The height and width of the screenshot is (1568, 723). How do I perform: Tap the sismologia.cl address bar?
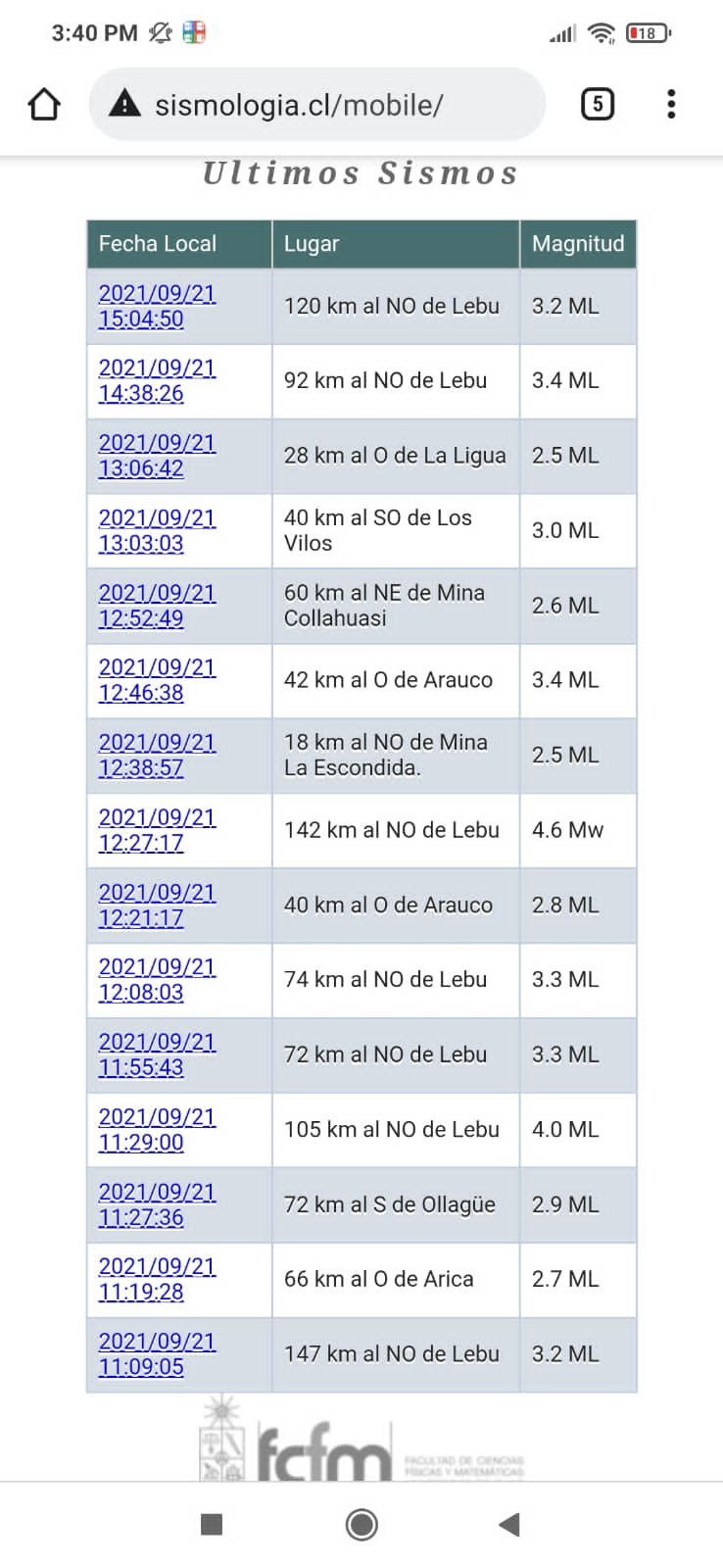(316, 104)
